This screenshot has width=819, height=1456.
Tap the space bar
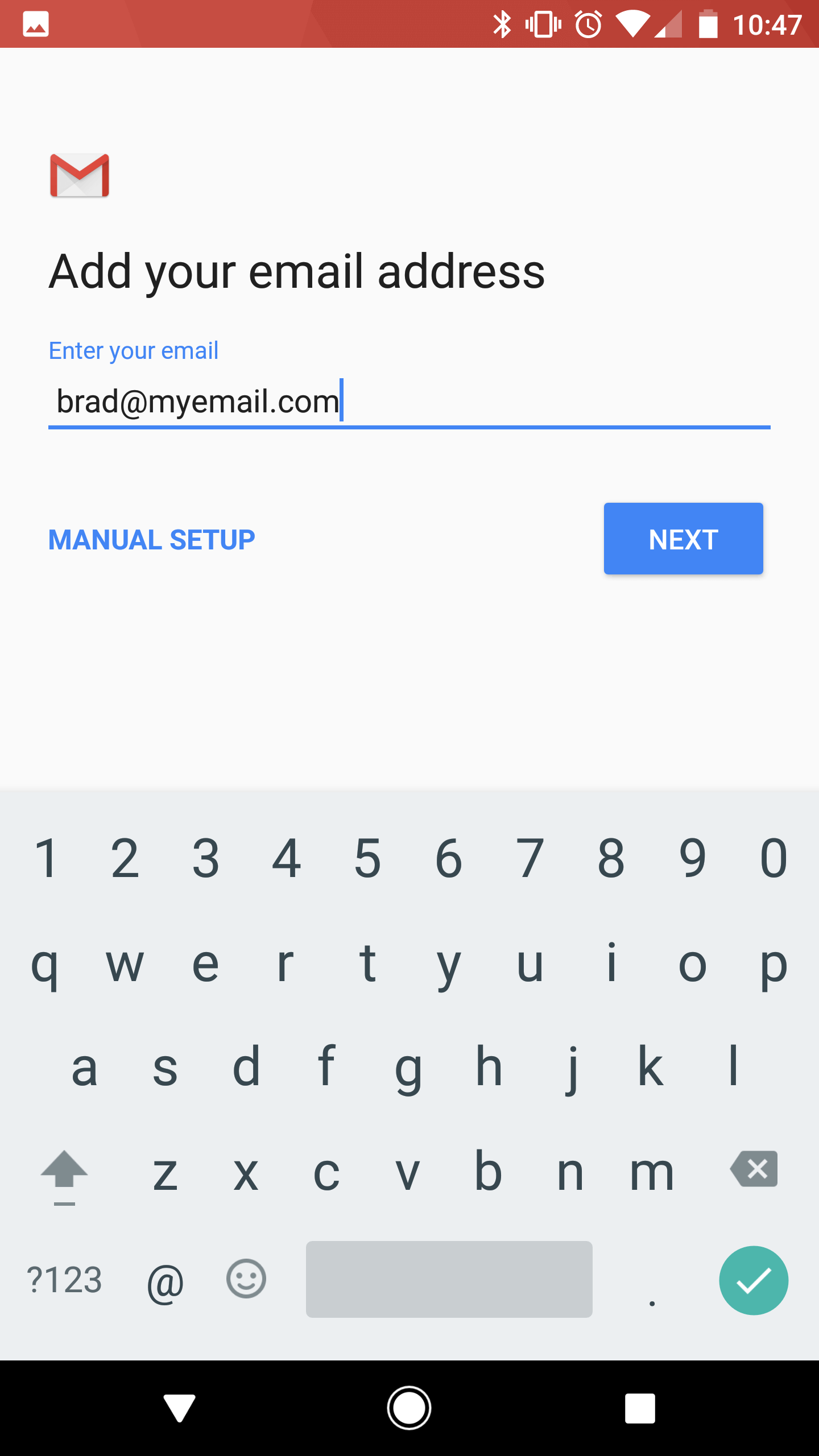tap(449, 1279)
